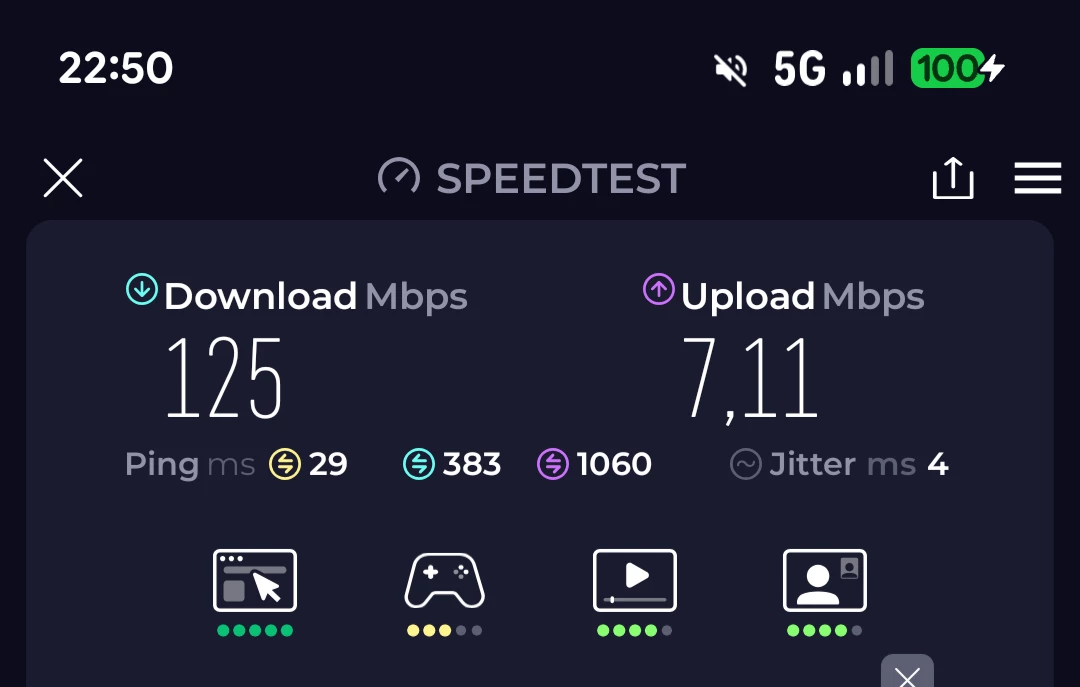Image resolution: width=1080 pixels, height=687 pixels.
Task: Open the hamburger menu
Action: click(1037, 179)
